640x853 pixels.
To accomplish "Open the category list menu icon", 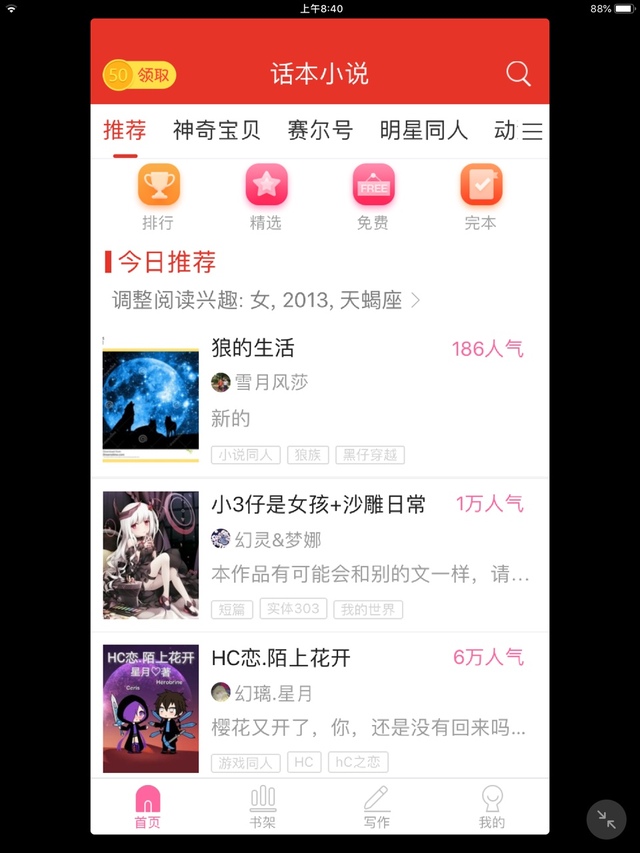I will 532,131.
